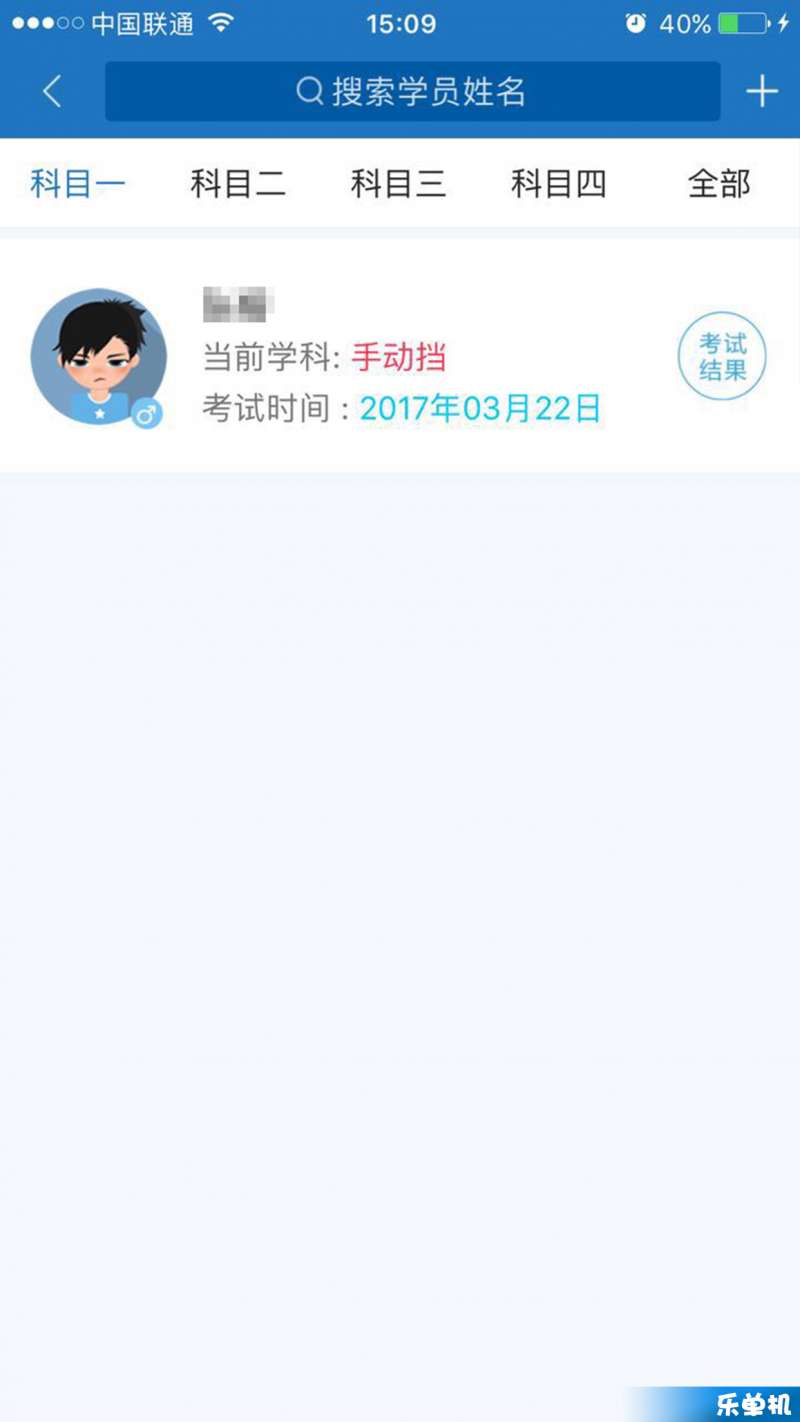Switch to the 科目二 tab
This screenshot has height=1422, width=800.
[238, 184]
